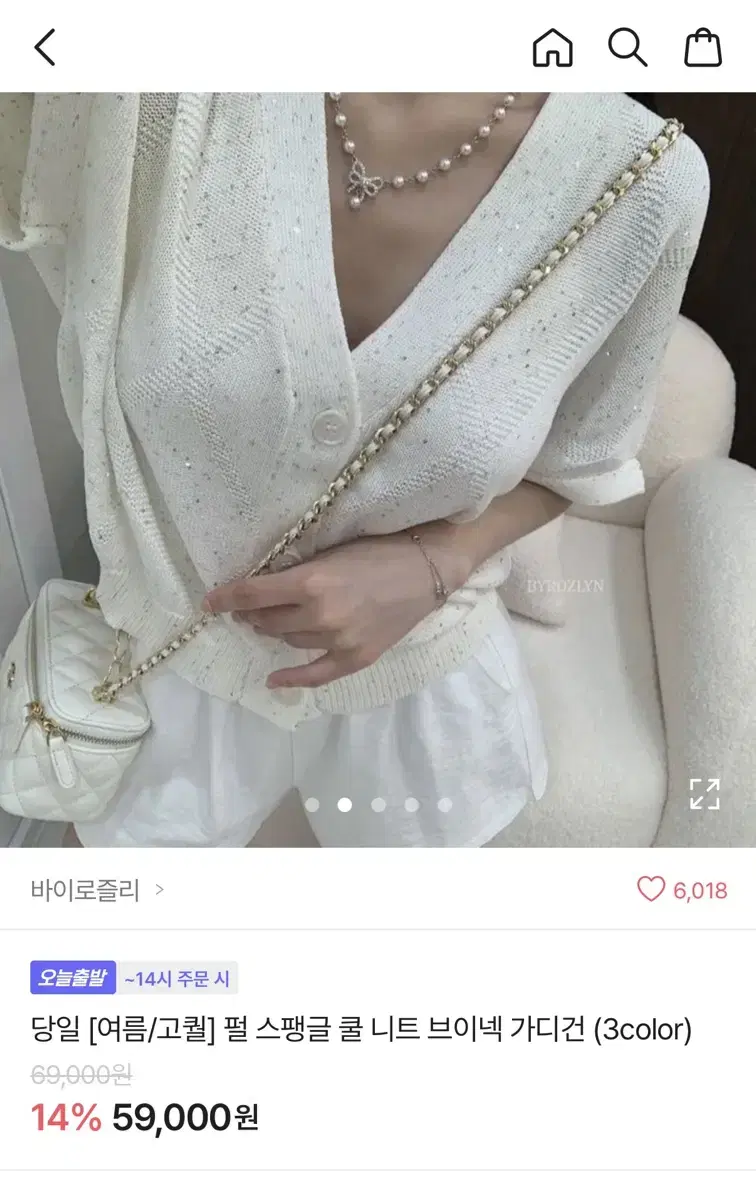Favorite the product by tapping the heart
This screenshot has height=1200, width=756.
[x=652, y=887]
